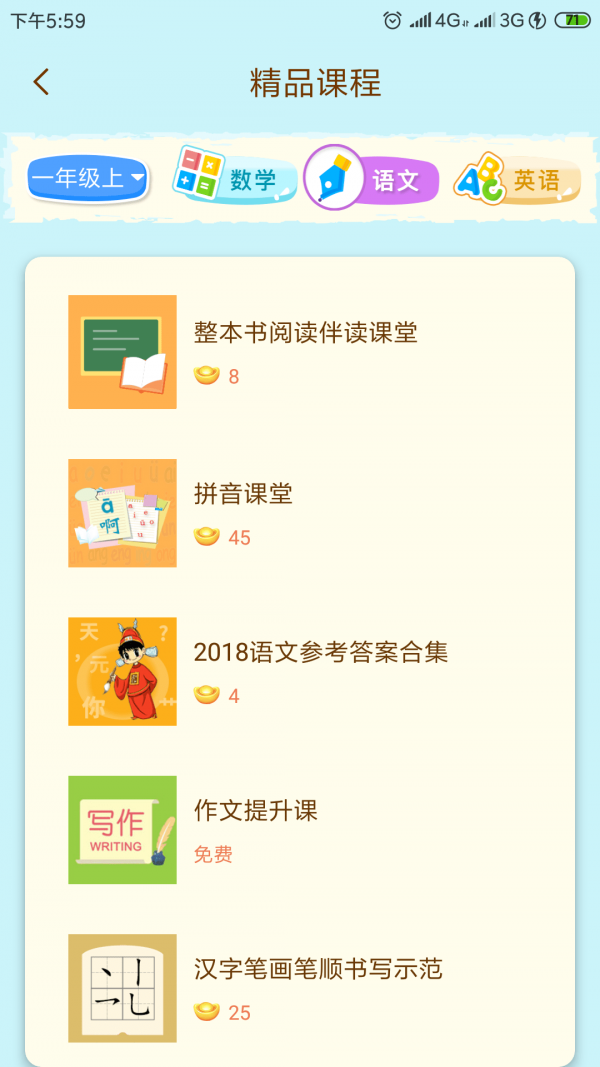
Task: Expand the 一年级上 grade dropdown
Action: click(x=88, y=180)
